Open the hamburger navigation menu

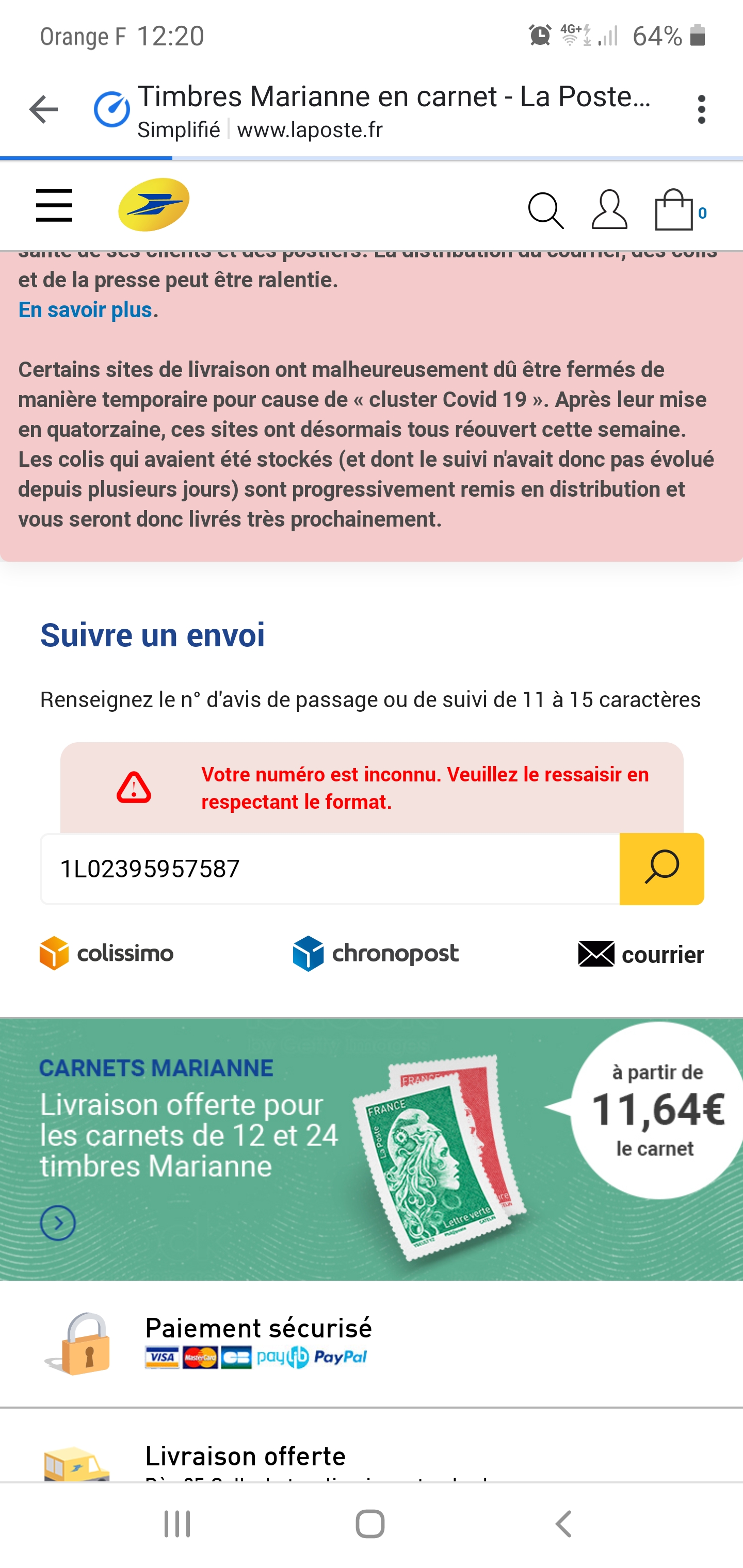54,205
